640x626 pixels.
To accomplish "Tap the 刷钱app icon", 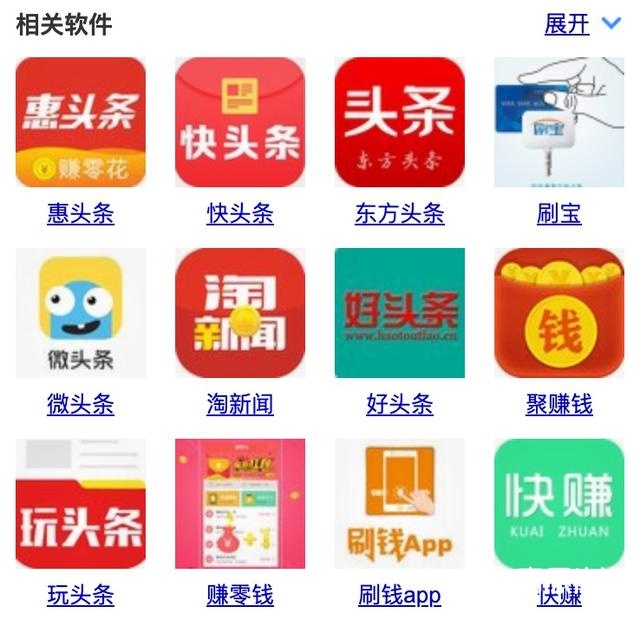I will [x=399, y=504].
